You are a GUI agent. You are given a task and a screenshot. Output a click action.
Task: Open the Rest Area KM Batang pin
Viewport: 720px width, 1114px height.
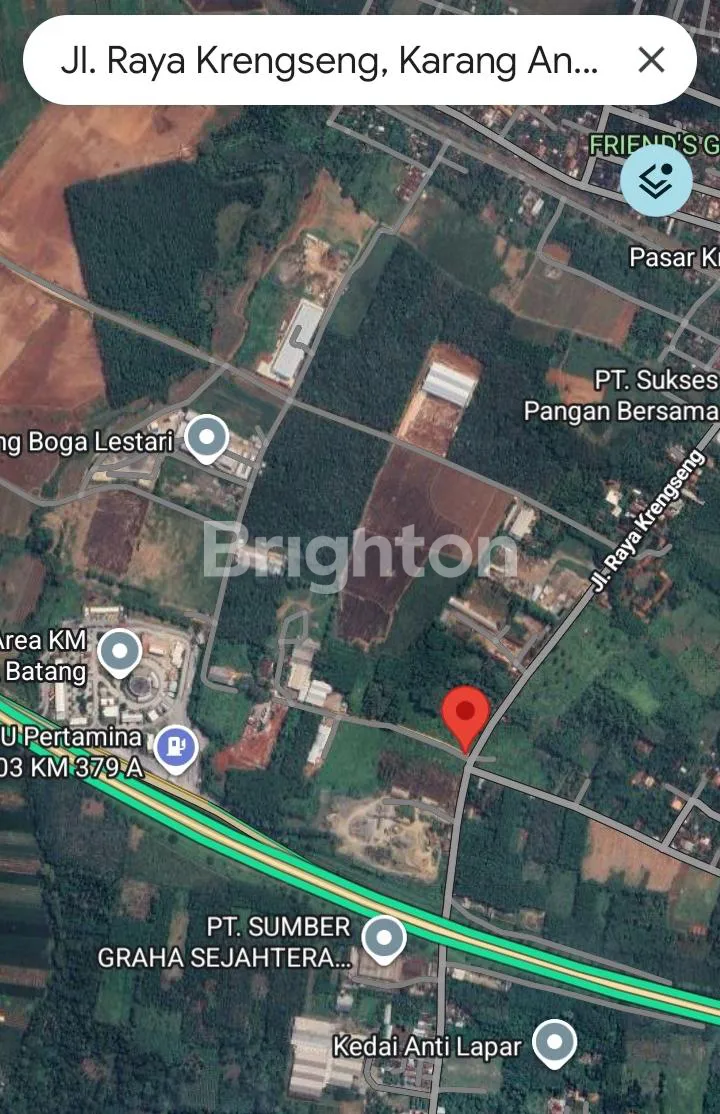point(120,652)
